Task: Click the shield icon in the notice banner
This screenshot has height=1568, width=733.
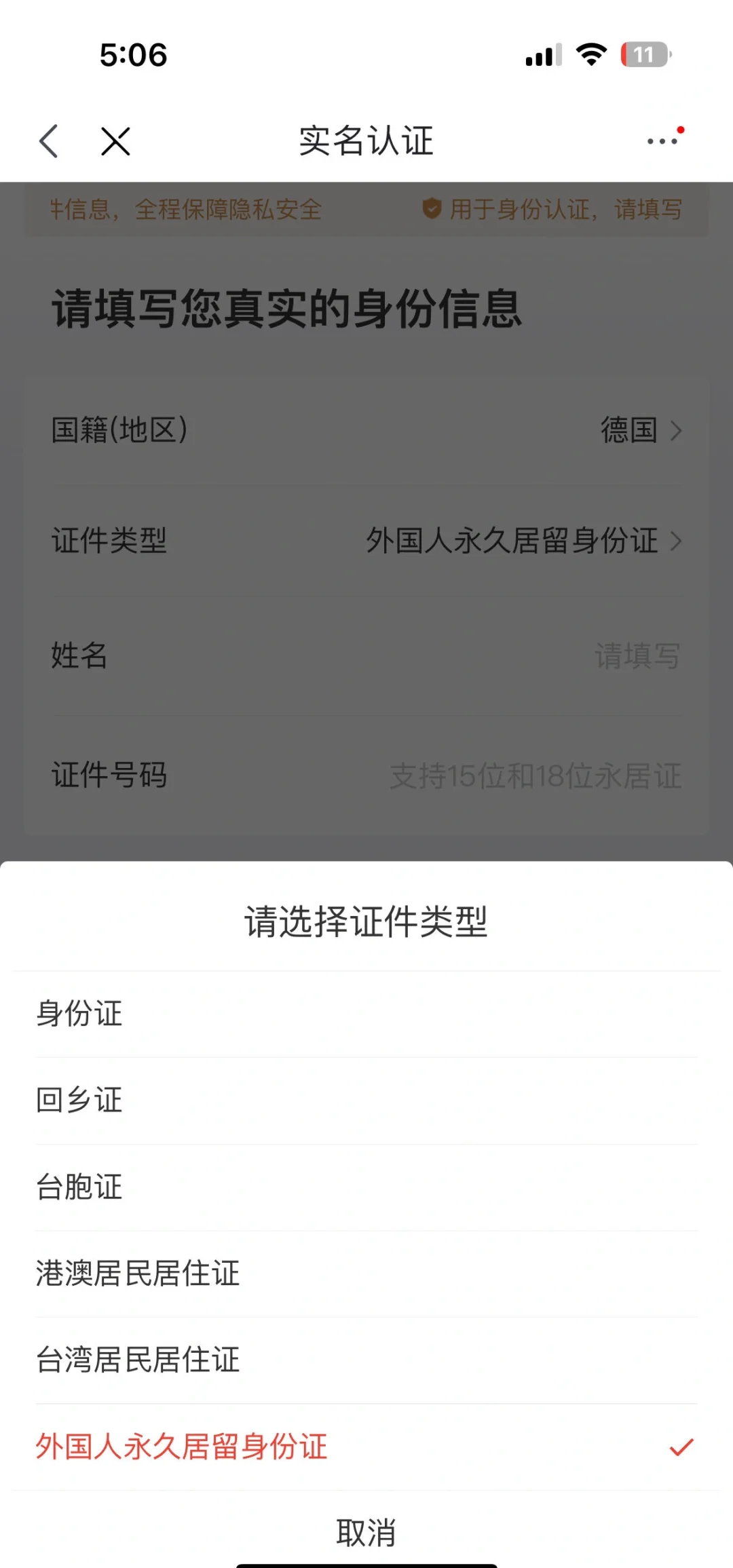Action: pyautogui.click(x=432, y=210)
